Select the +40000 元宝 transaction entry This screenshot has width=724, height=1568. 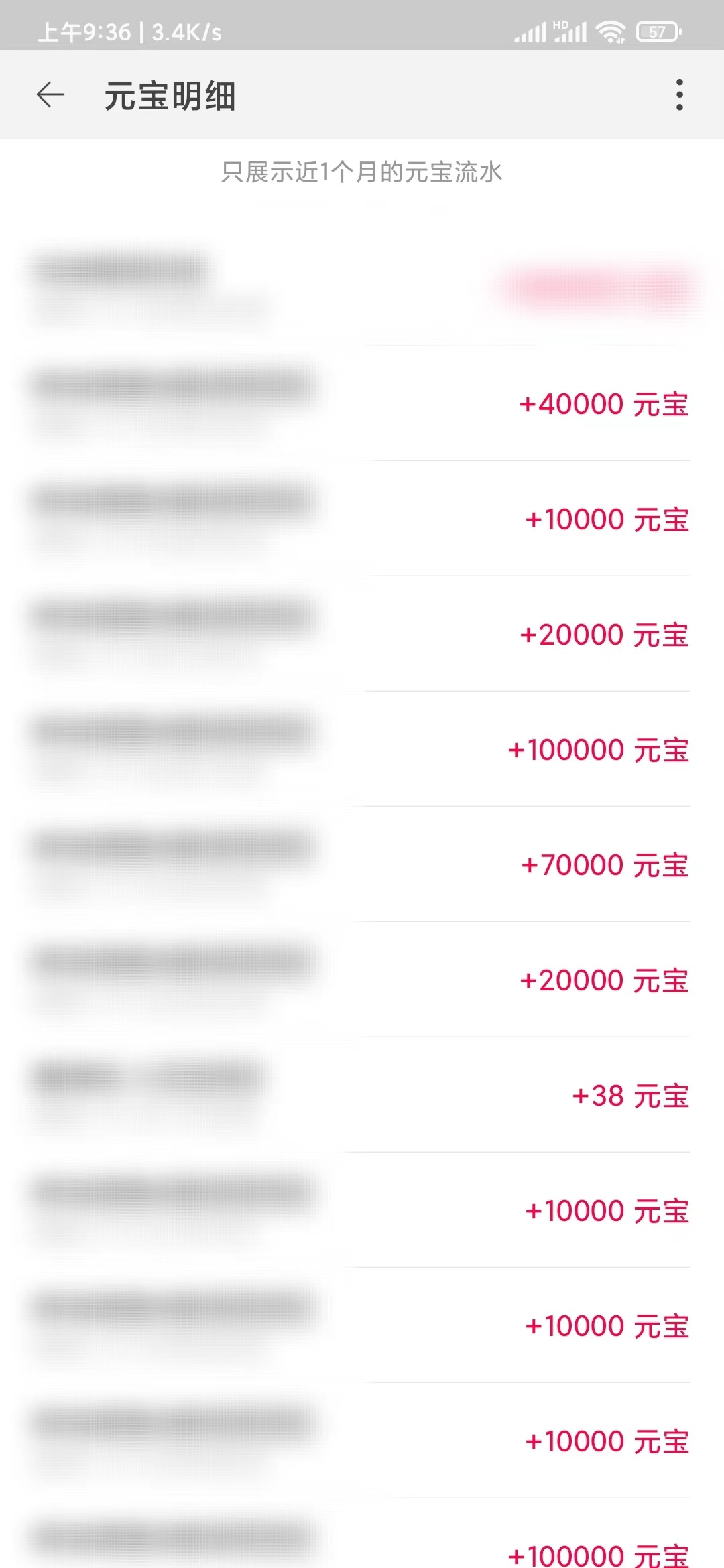click(603, 403)
